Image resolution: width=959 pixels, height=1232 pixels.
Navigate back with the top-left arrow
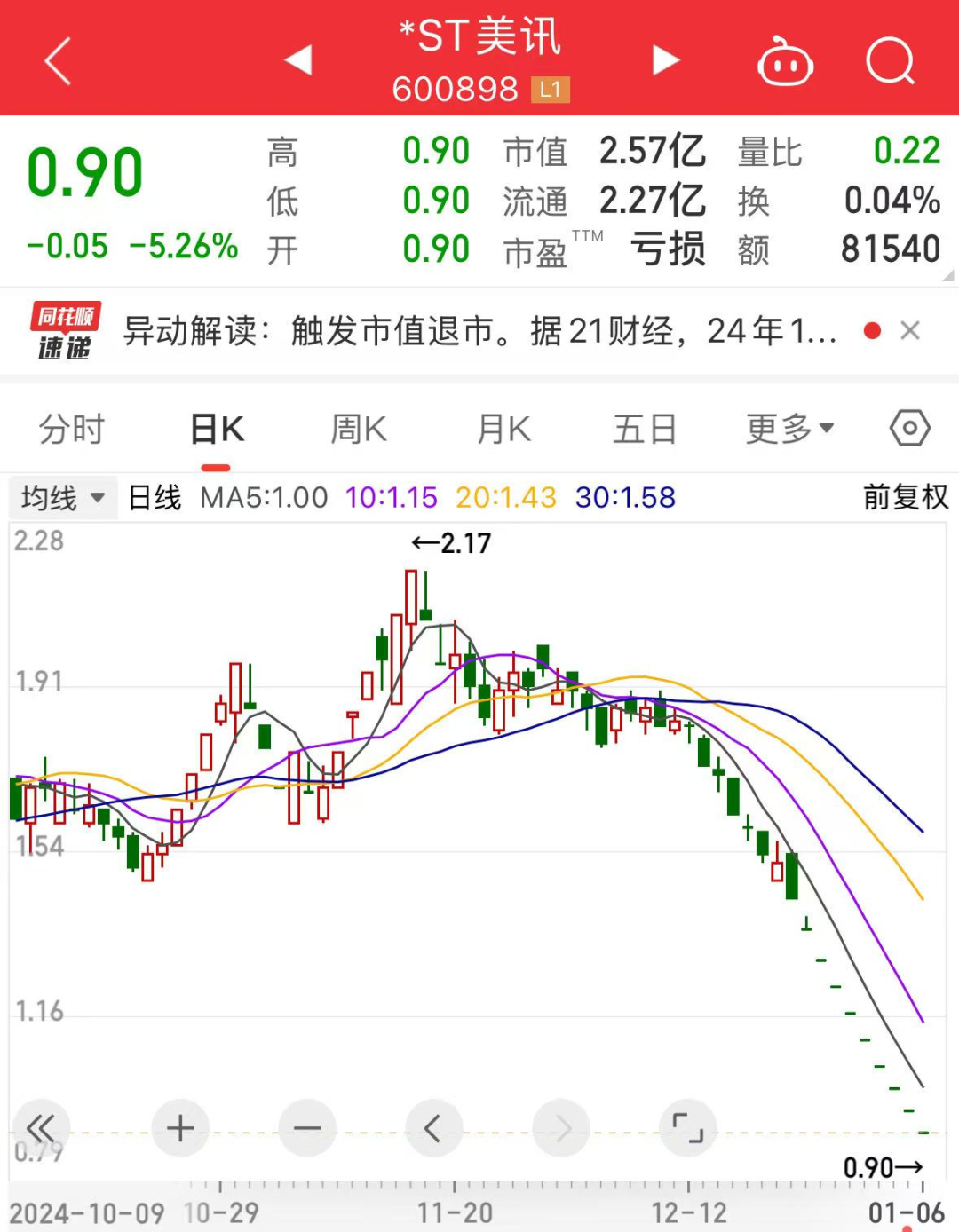click(x=55, y=59)
